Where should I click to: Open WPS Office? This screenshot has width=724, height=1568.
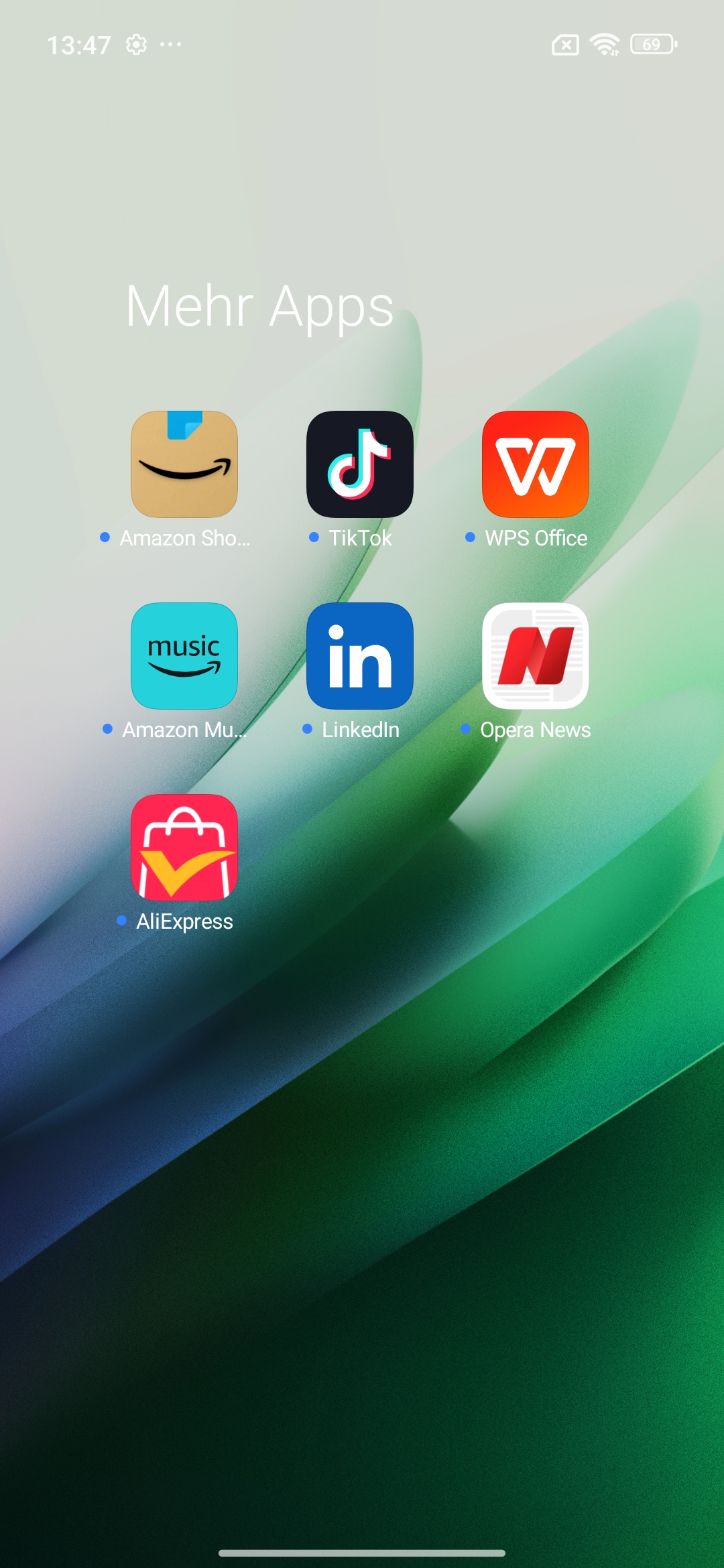[x=536, y=464]
